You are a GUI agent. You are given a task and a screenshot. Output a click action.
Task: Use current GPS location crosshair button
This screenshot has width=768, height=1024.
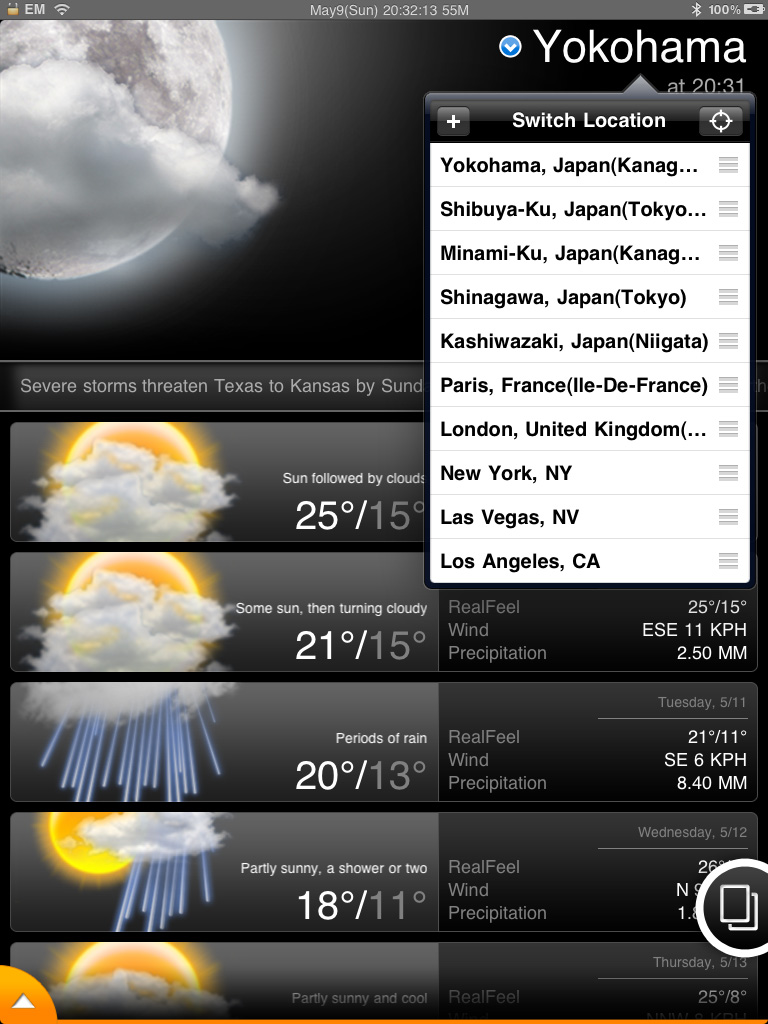(x=720, y=122)
